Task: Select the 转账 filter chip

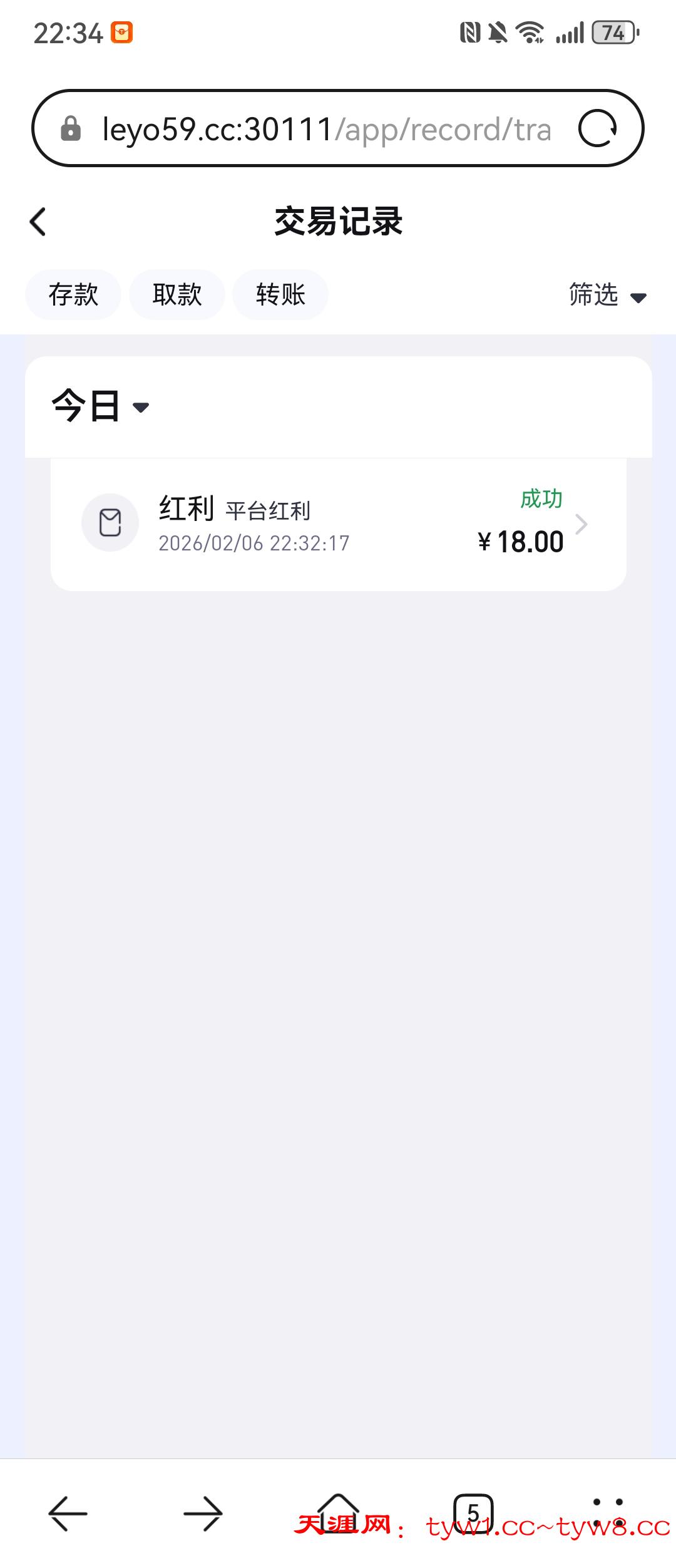Action: coord(280,294)
